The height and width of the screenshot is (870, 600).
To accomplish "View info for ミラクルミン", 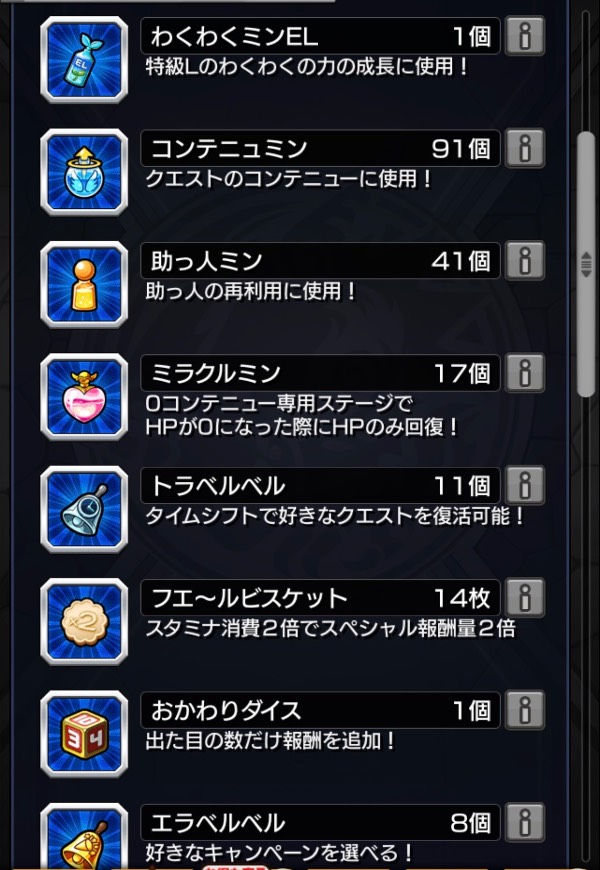I will [x=525, y=374].
